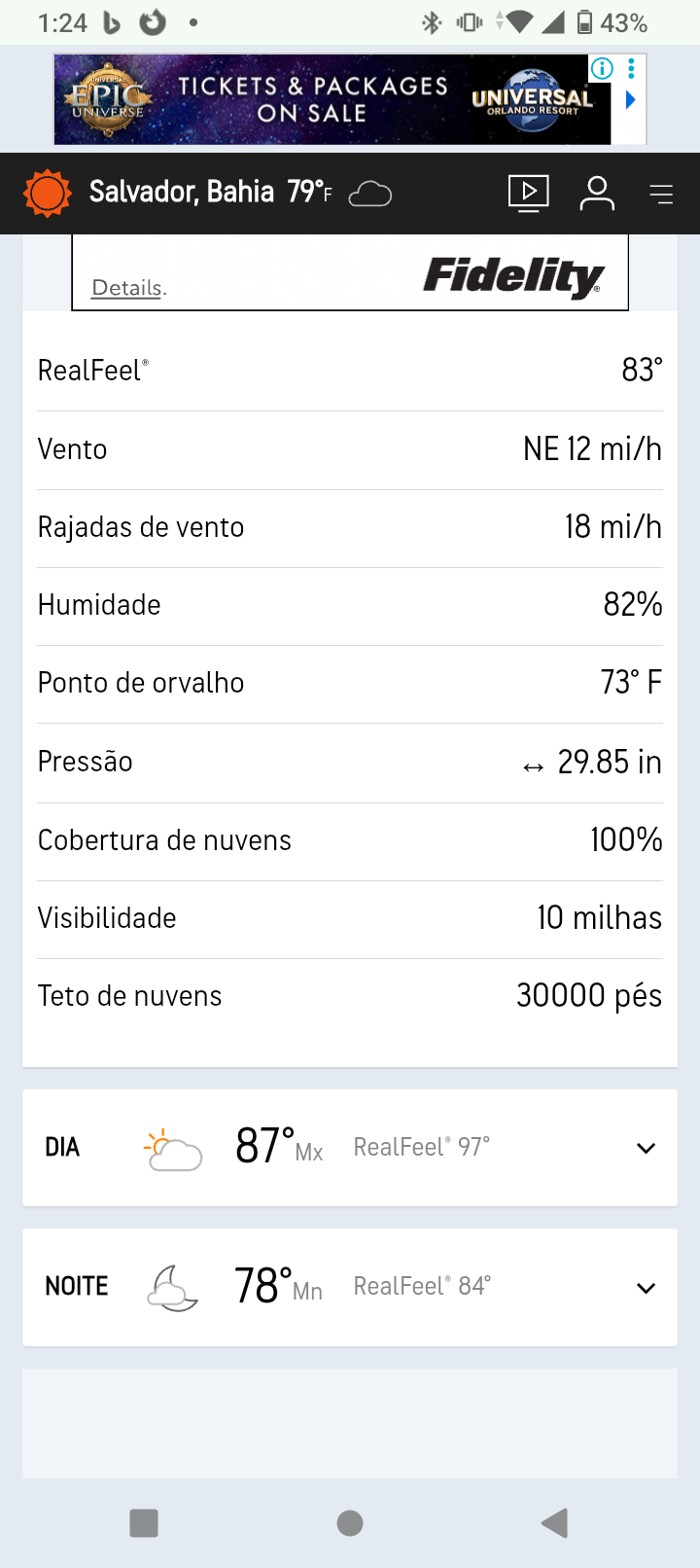700x1568 pixels.
Task: Open the hamburger menu
Action: [661, 195]
